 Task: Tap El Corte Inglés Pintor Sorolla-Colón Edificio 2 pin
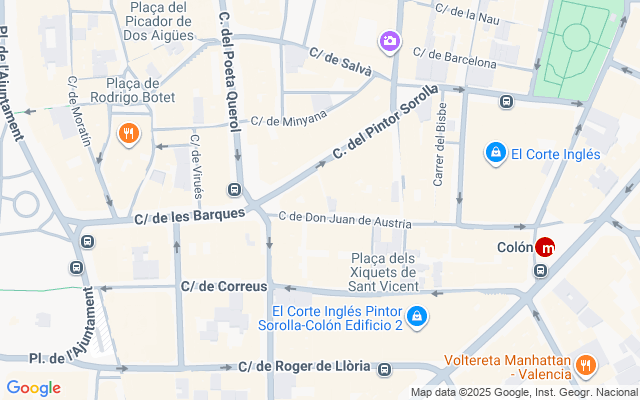click(418, 318)
